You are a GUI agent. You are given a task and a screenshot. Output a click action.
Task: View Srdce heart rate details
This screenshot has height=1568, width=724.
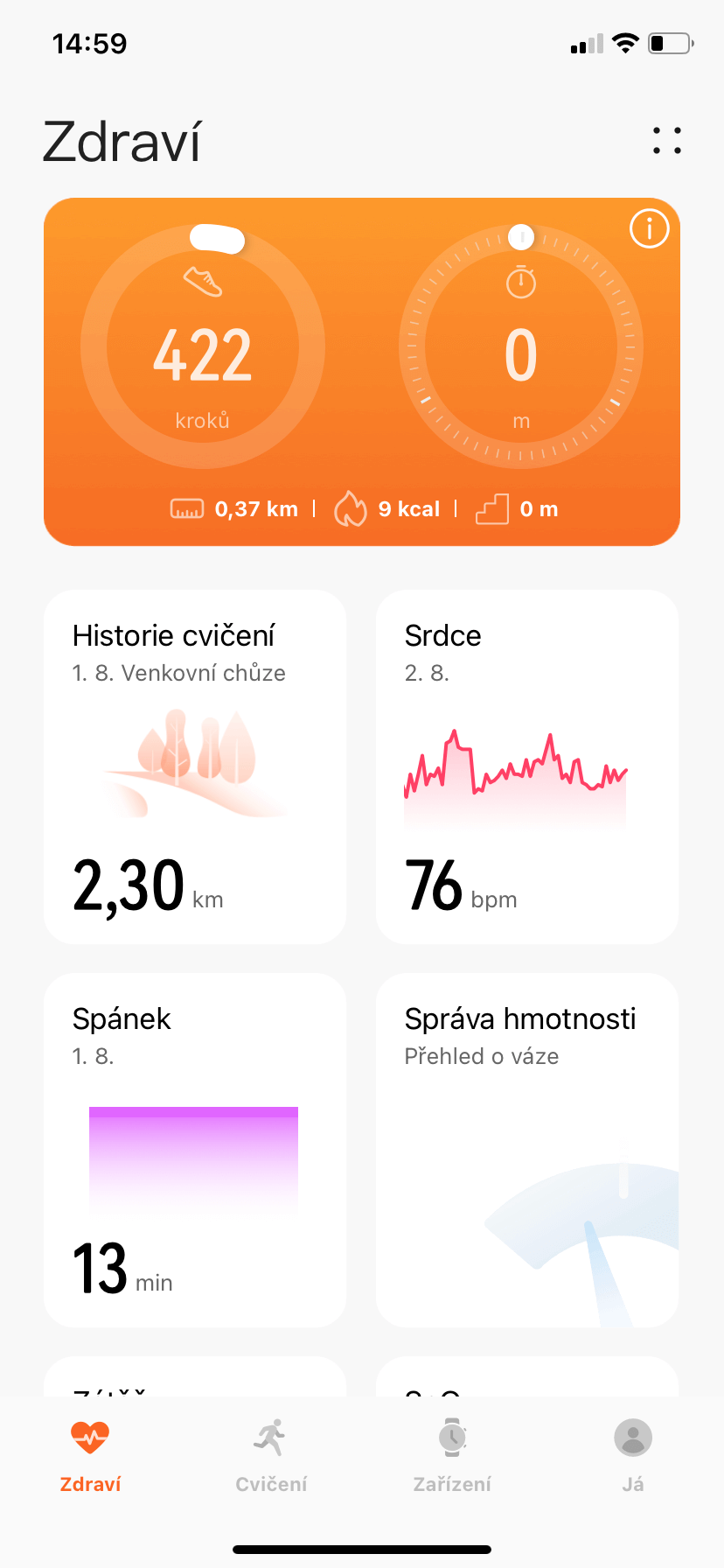coord(526,766)
